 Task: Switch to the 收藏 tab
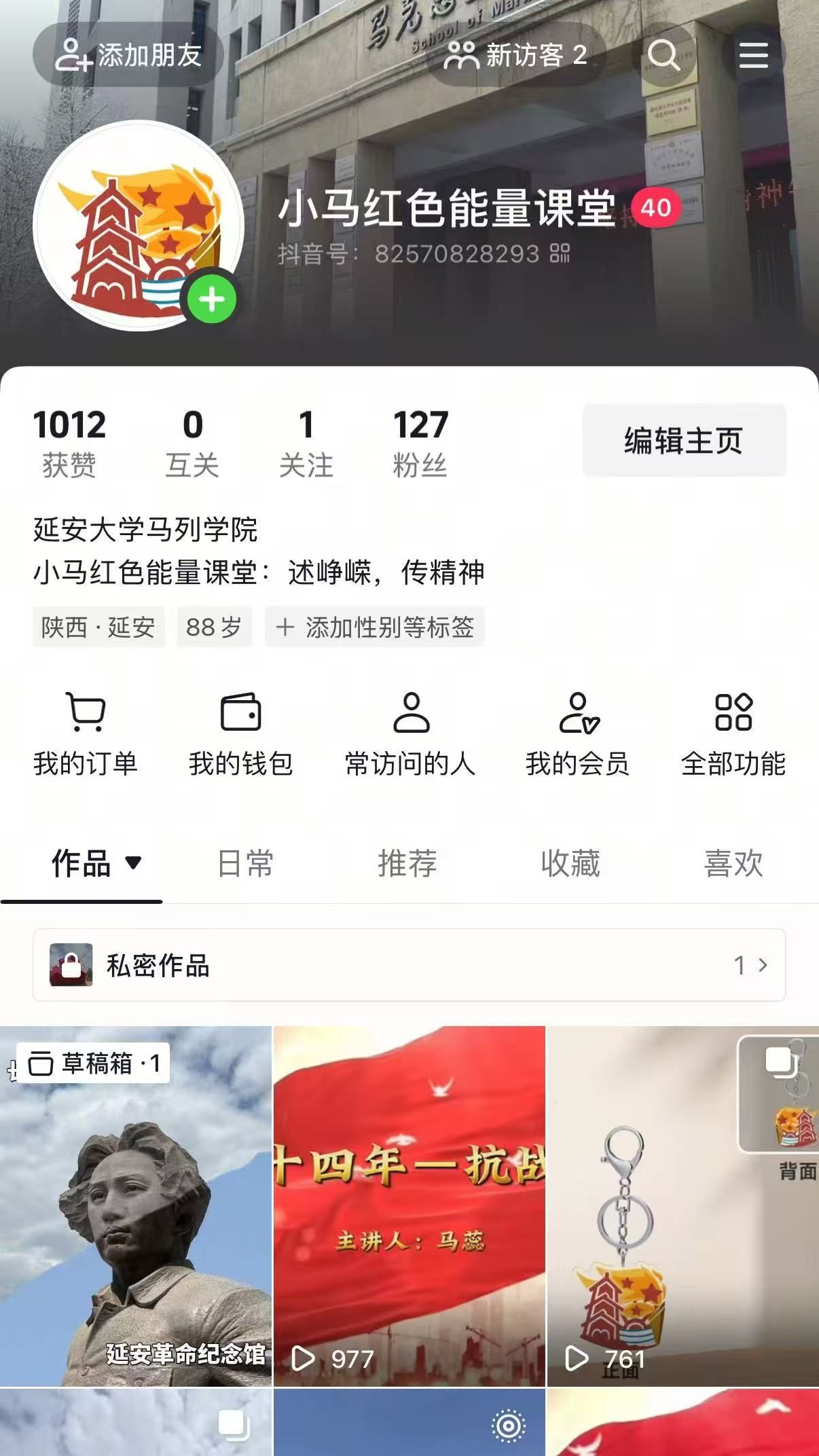tap(570, 864)
